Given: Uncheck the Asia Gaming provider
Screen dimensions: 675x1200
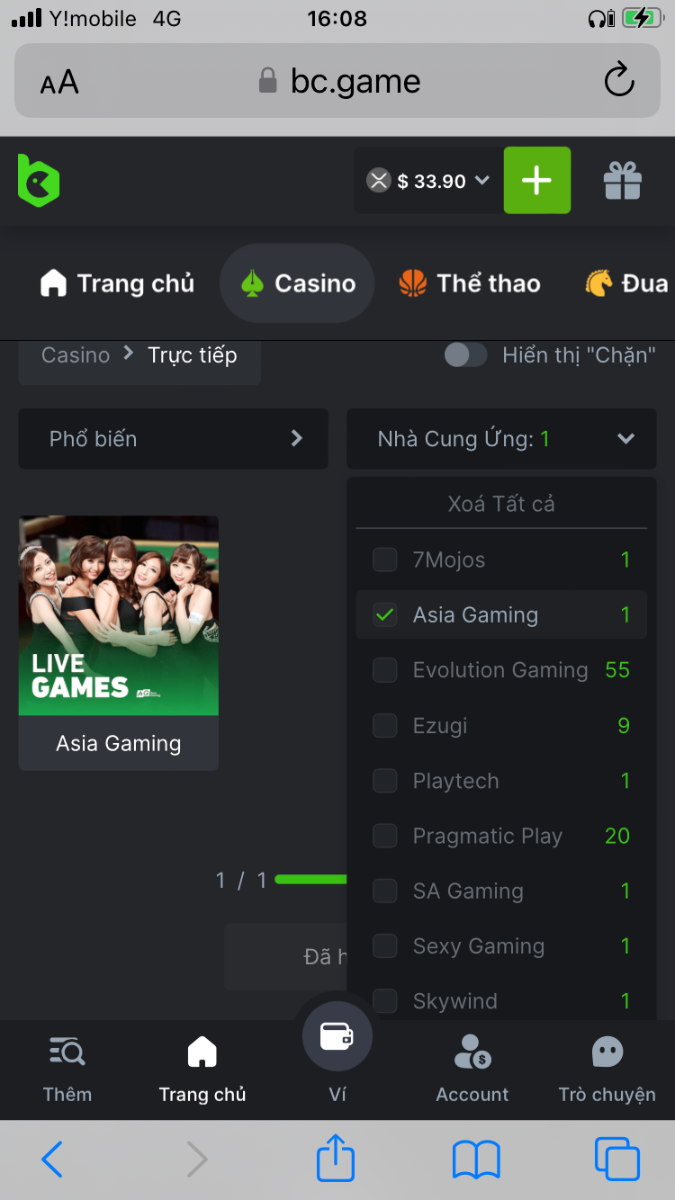Looking at the screenshot, I should tap(385, 615).
